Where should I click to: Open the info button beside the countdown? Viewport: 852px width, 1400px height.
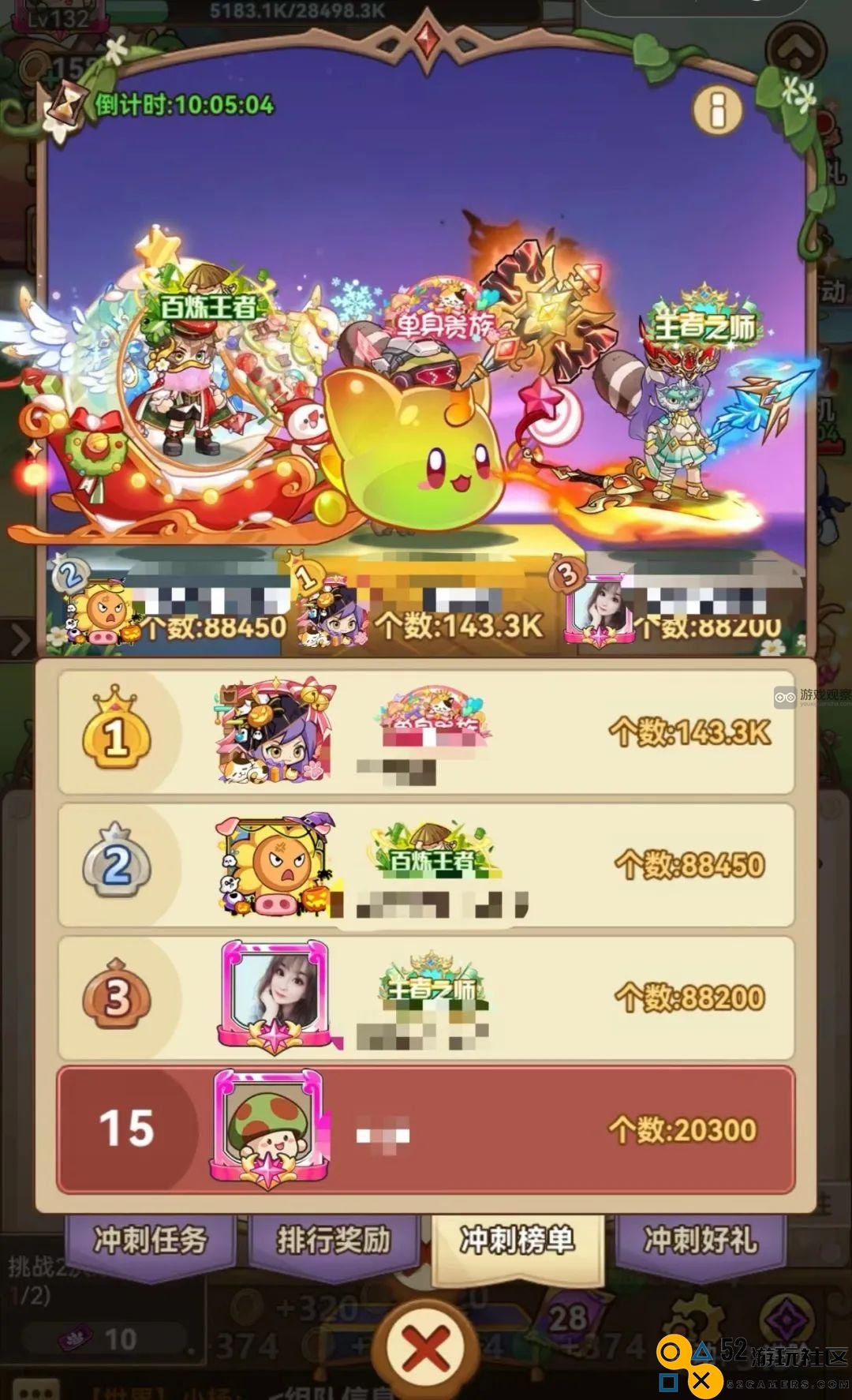click(717, 110)
